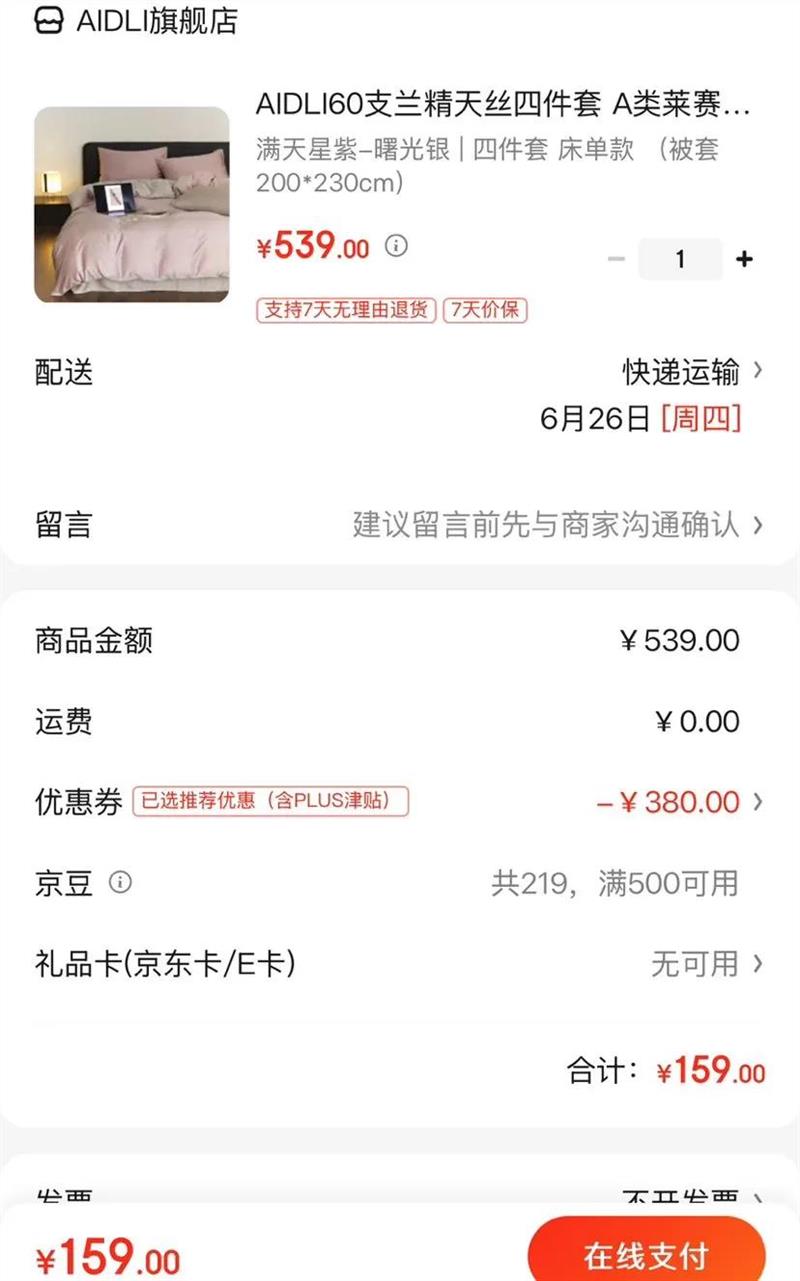Open the pink bedding set product image

132,204
